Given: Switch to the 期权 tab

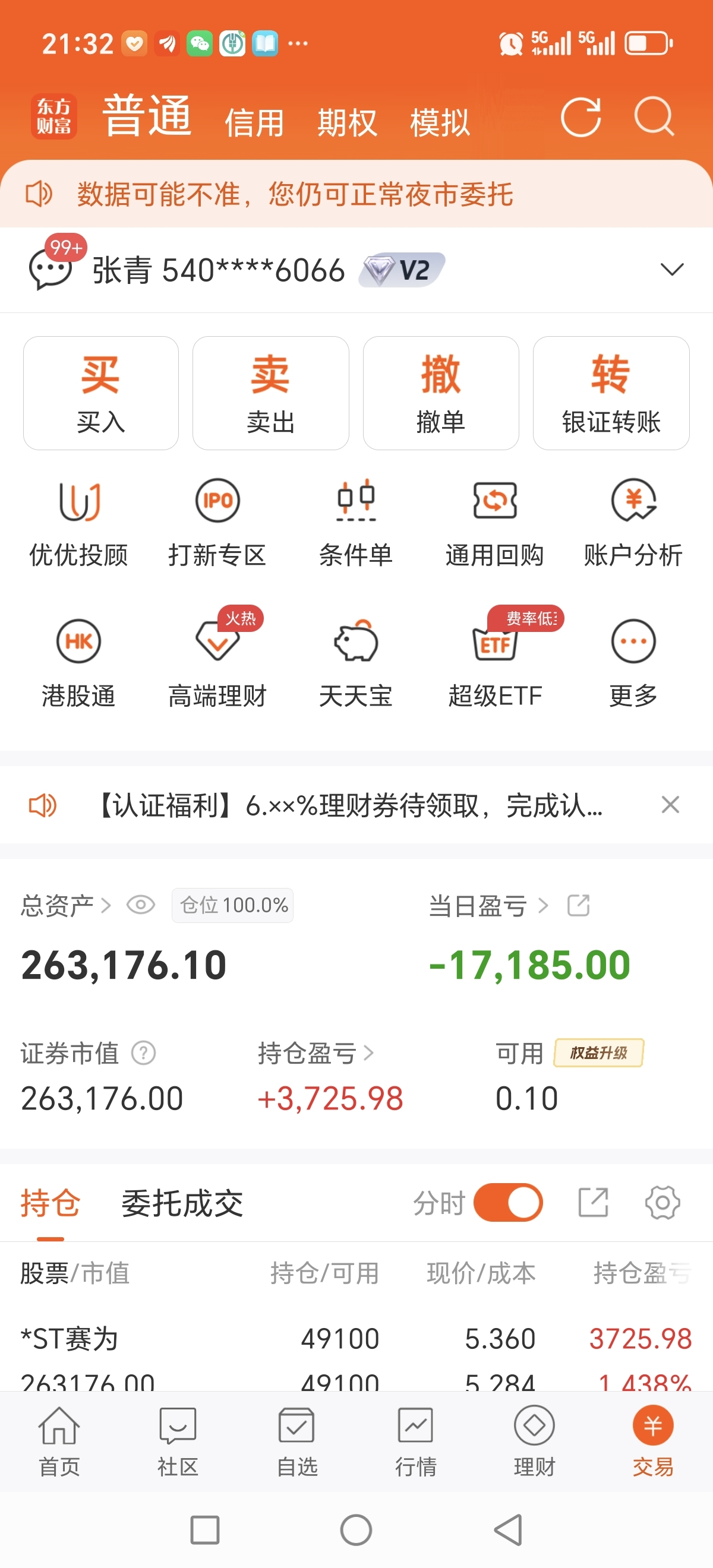Looking at the screenshot, I should (x=347, y=123).
